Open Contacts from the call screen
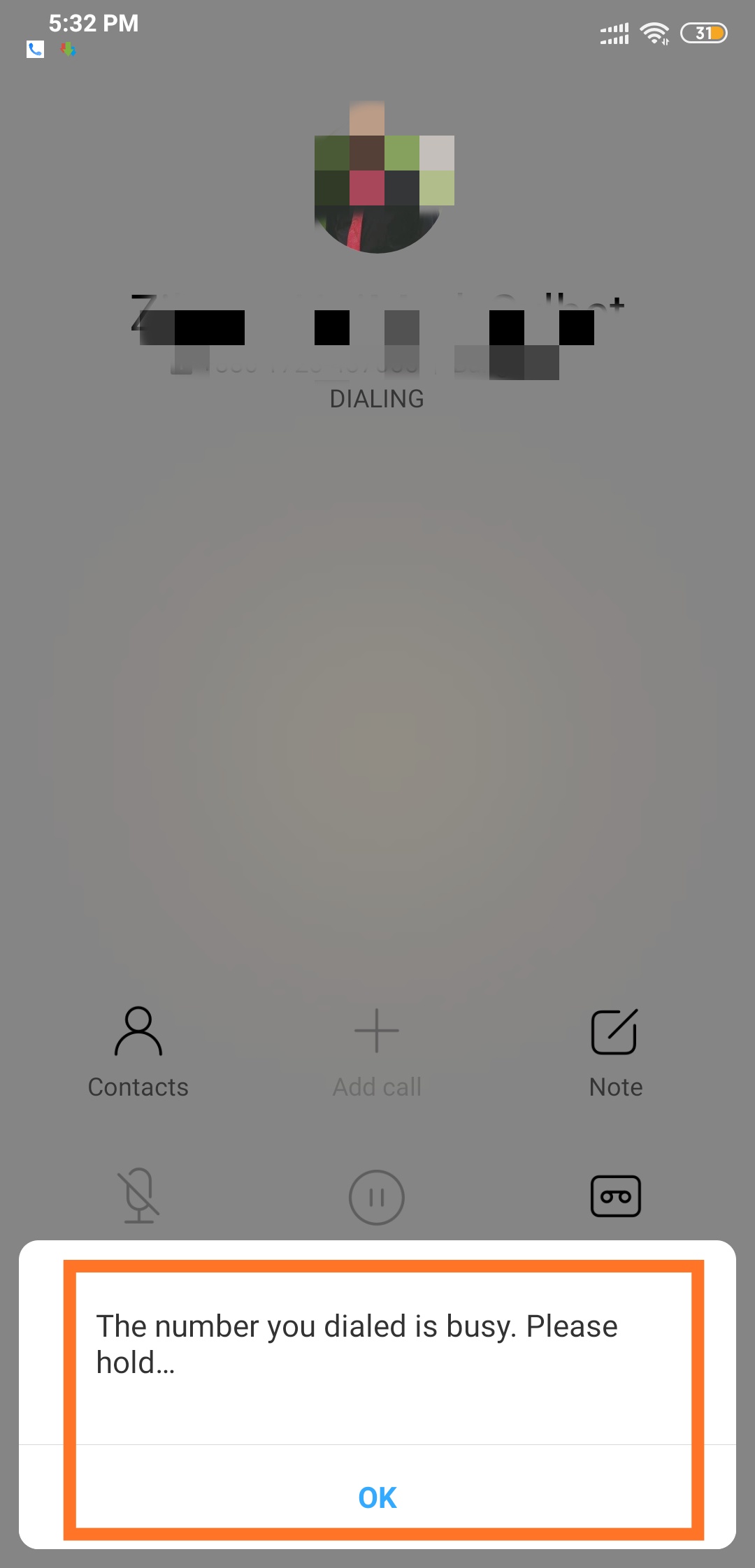 pos(138,1052)
